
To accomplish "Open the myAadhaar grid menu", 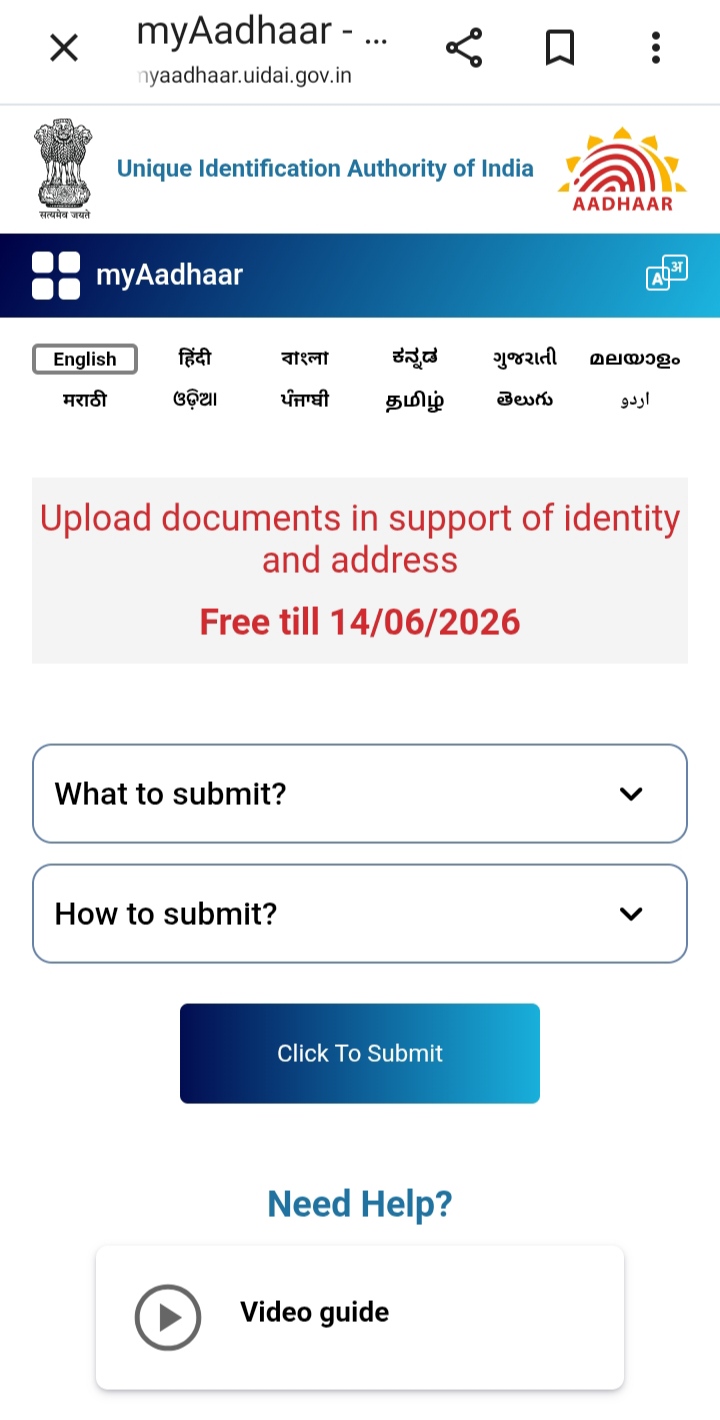I will point(56,275).
